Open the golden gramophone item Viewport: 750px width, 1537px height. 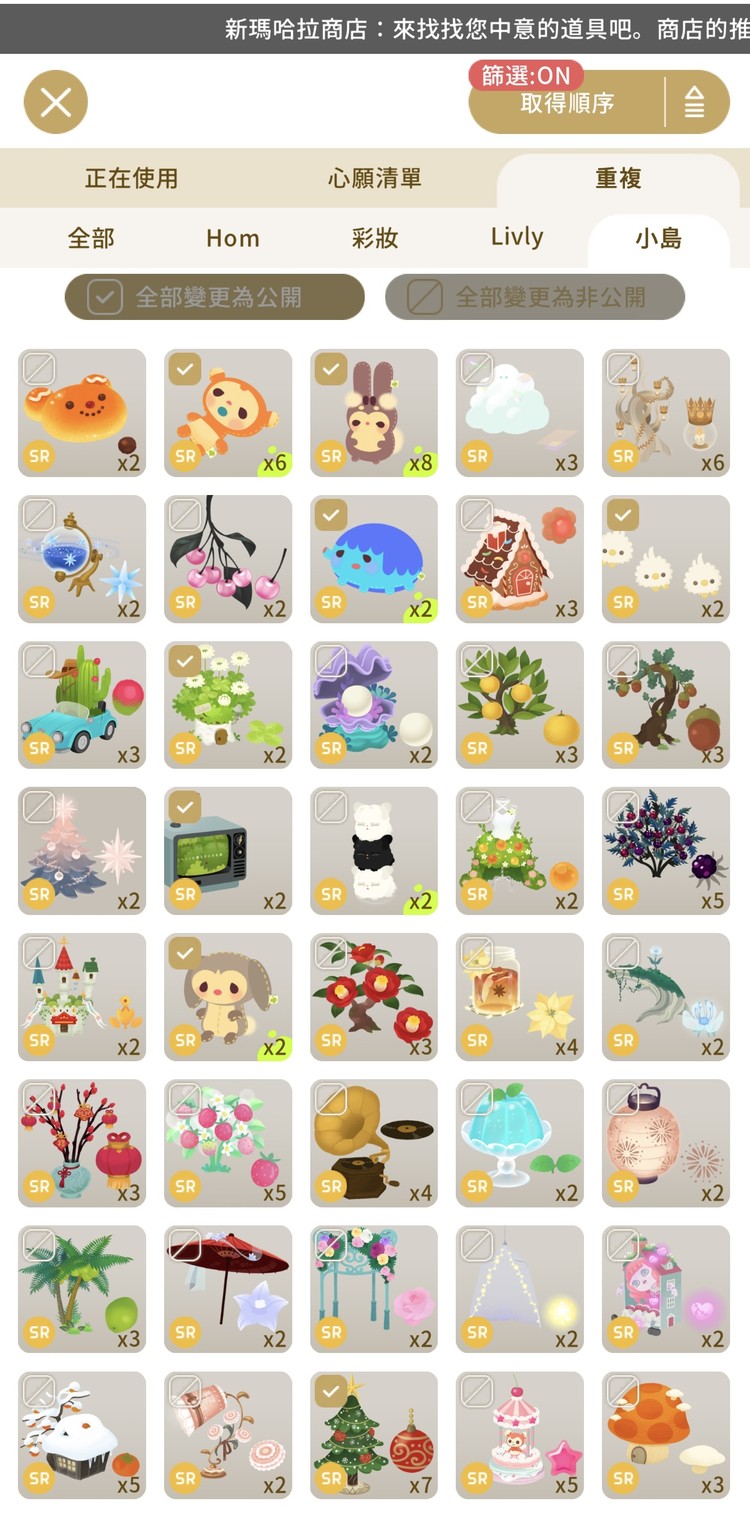coord(374,1145)
